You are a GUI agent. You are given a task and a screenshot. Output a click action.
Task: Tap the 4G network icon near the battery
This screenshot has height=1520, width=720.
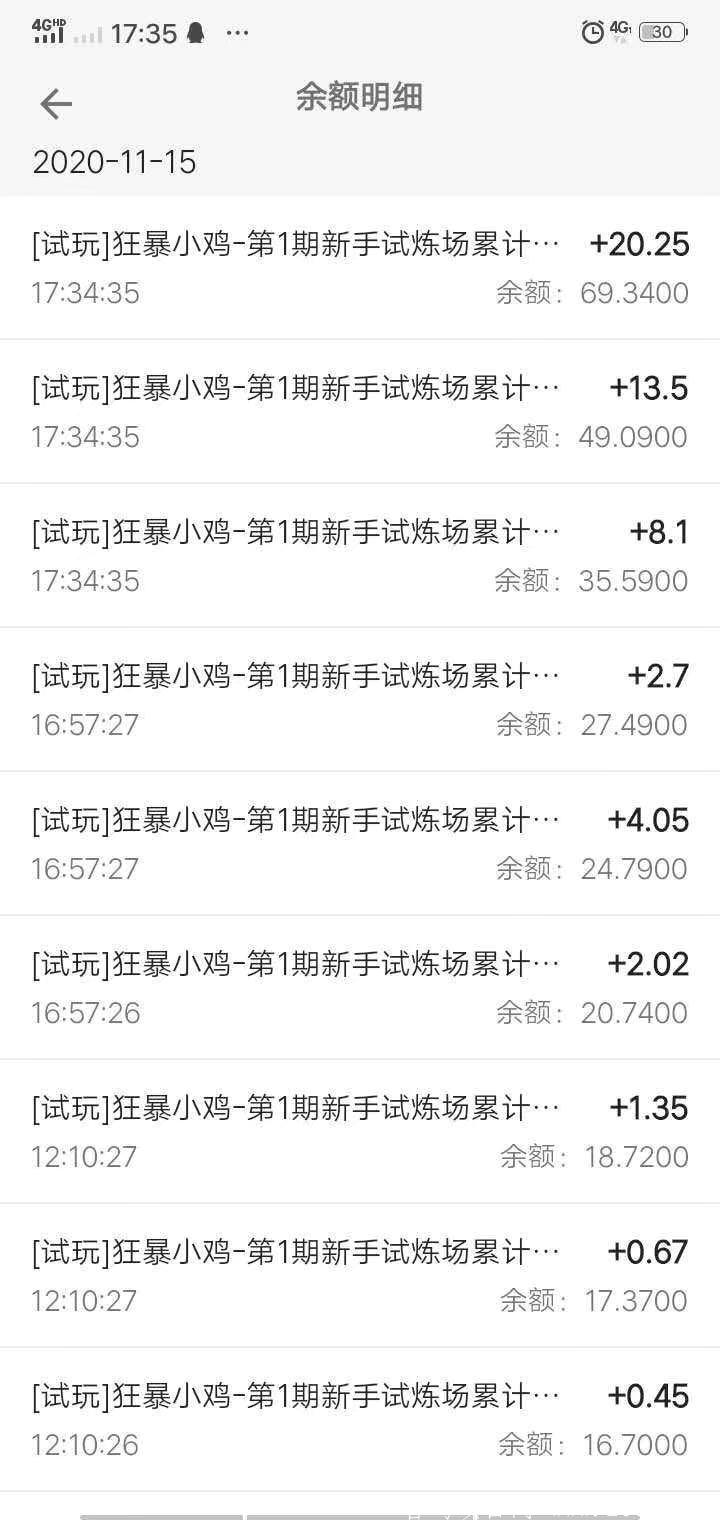tap(620, 31)
